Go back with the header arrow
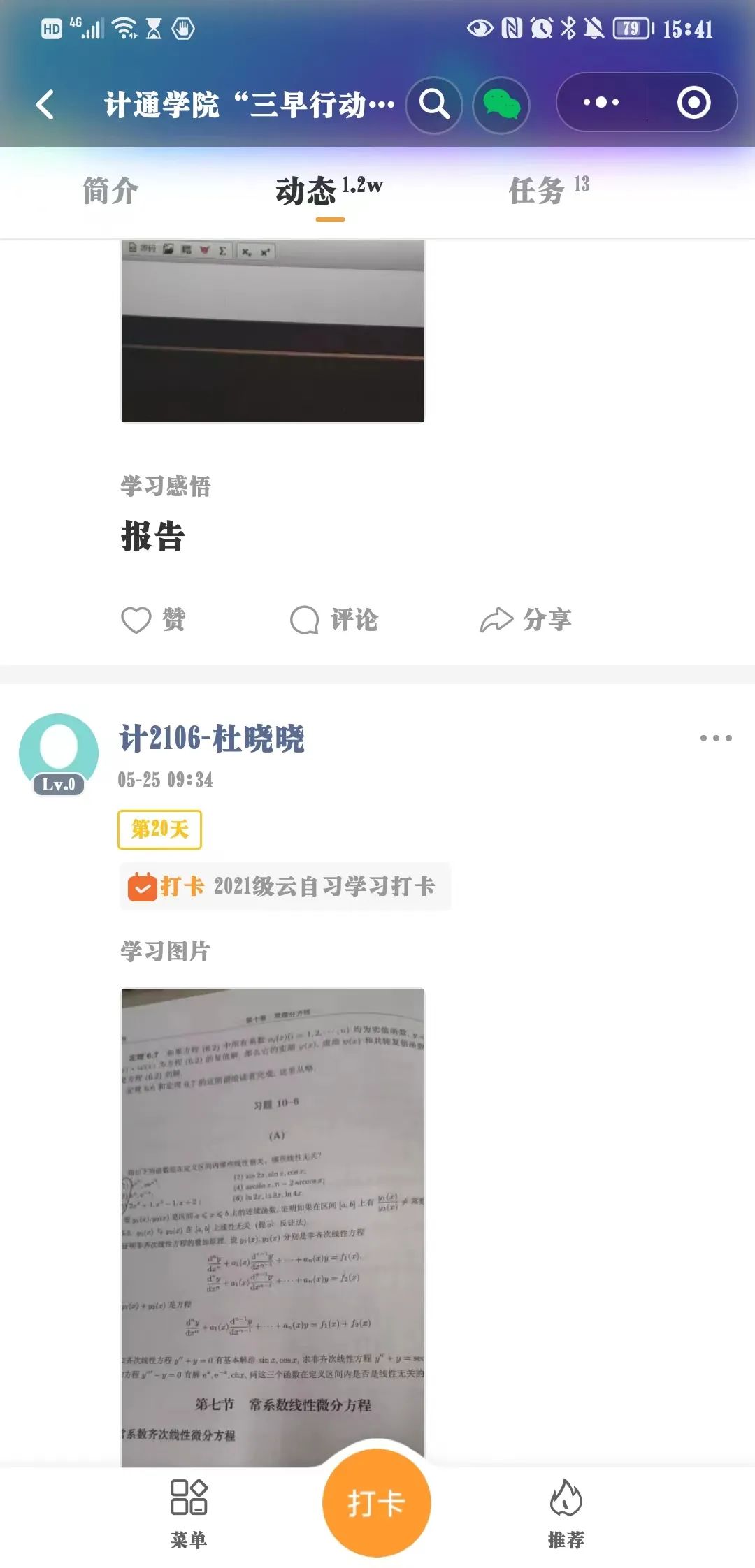755x1568 pixels. pos(45,105)
